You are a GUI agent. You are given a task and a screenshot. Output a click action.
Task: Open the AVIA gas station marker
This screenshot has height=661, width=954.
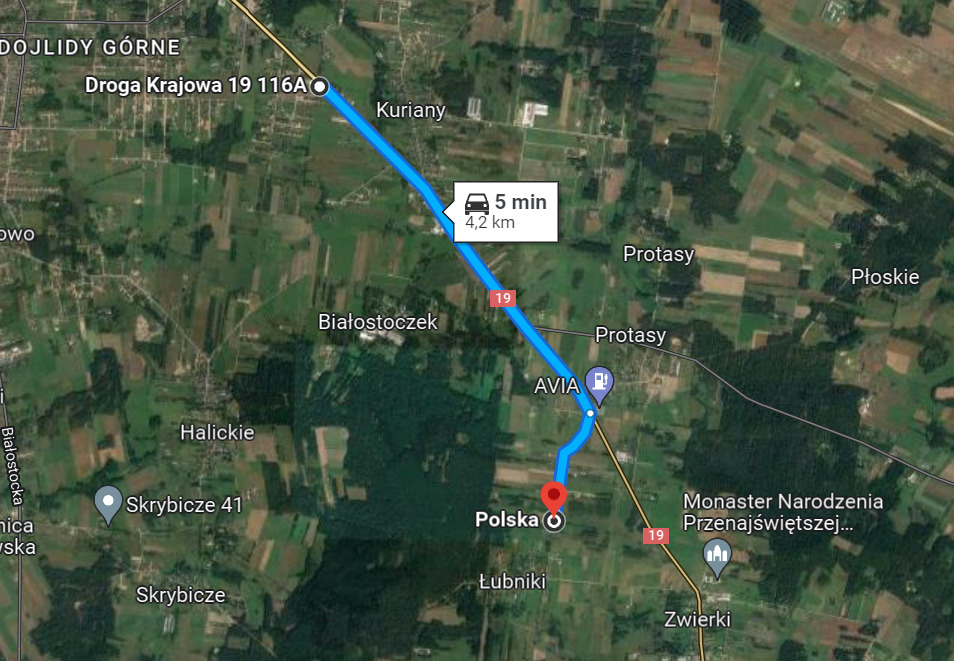tap(599, 380)
